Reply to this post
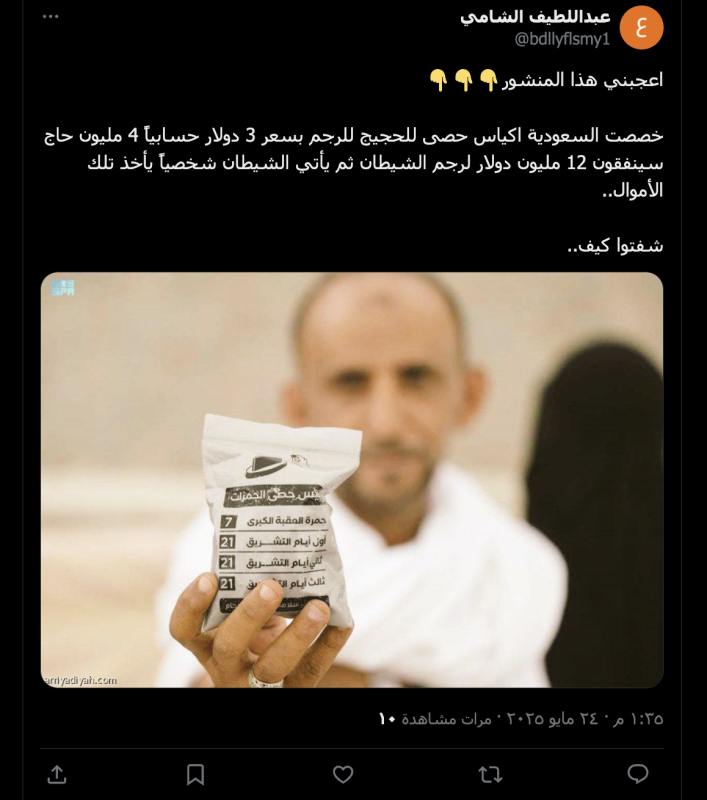Screen dimensions: 707x800 click(x=637, y=774)
